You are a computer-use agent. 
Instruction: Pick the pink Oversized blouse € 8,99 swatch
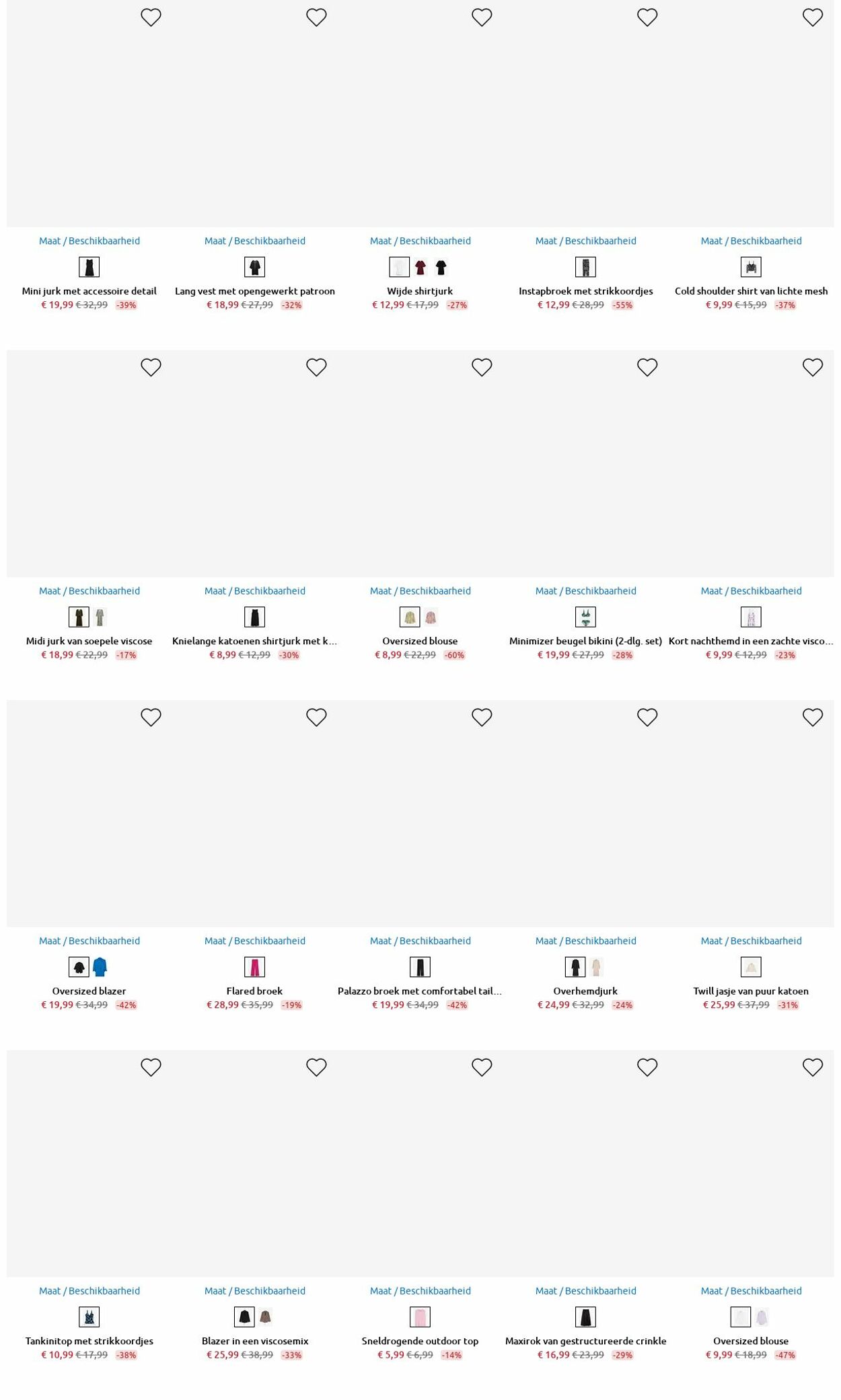431,617
